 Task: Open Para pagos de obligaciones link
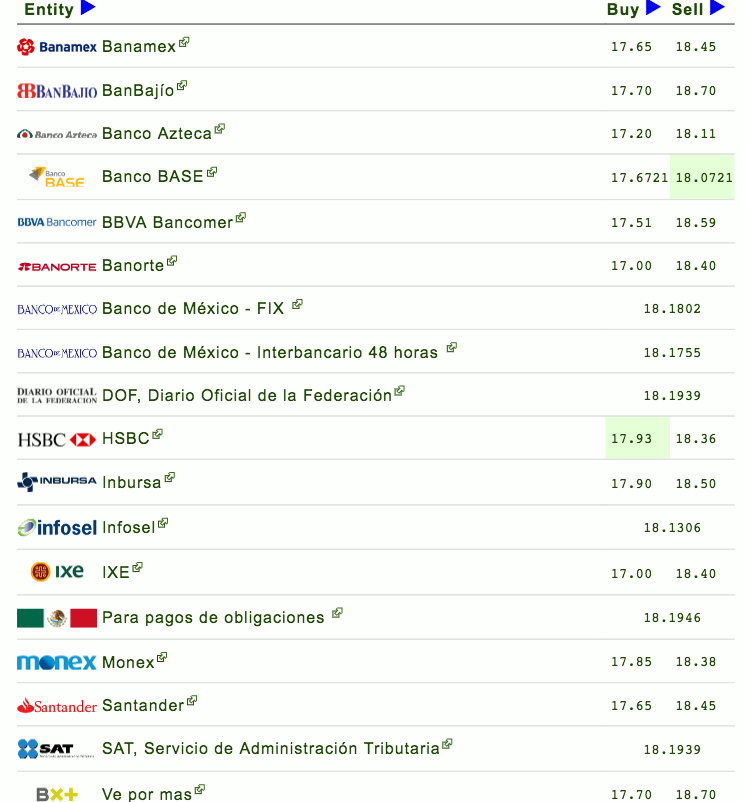pyautogui.click(x=213, y=618)
